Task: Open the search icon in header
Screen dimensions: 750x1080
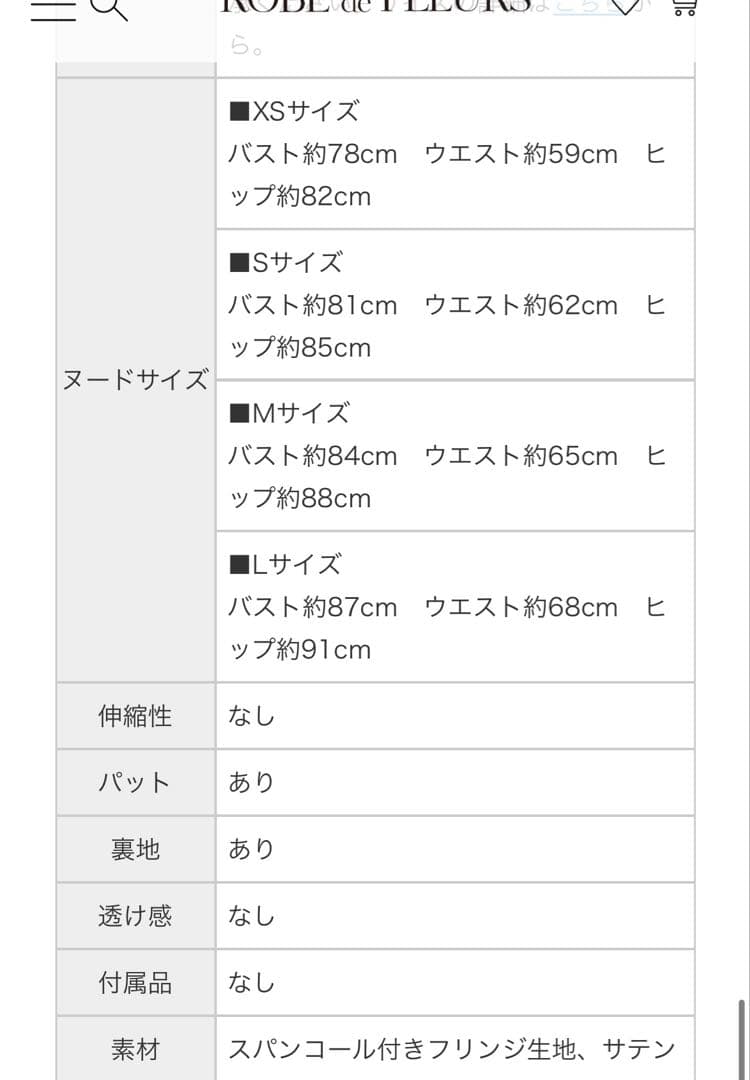Action: pos(109,7)
